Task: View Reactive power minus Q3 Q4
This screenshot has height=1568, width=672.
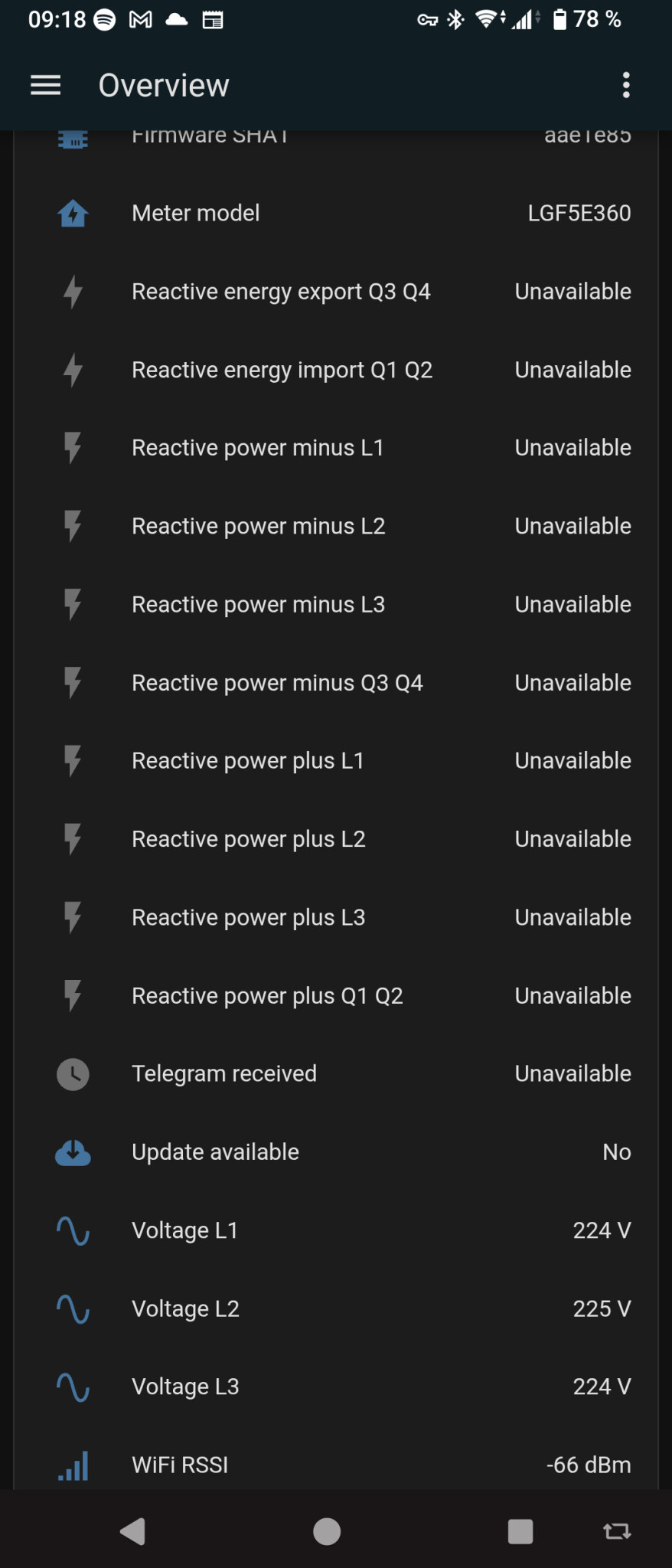Action: tap(277, 683)
